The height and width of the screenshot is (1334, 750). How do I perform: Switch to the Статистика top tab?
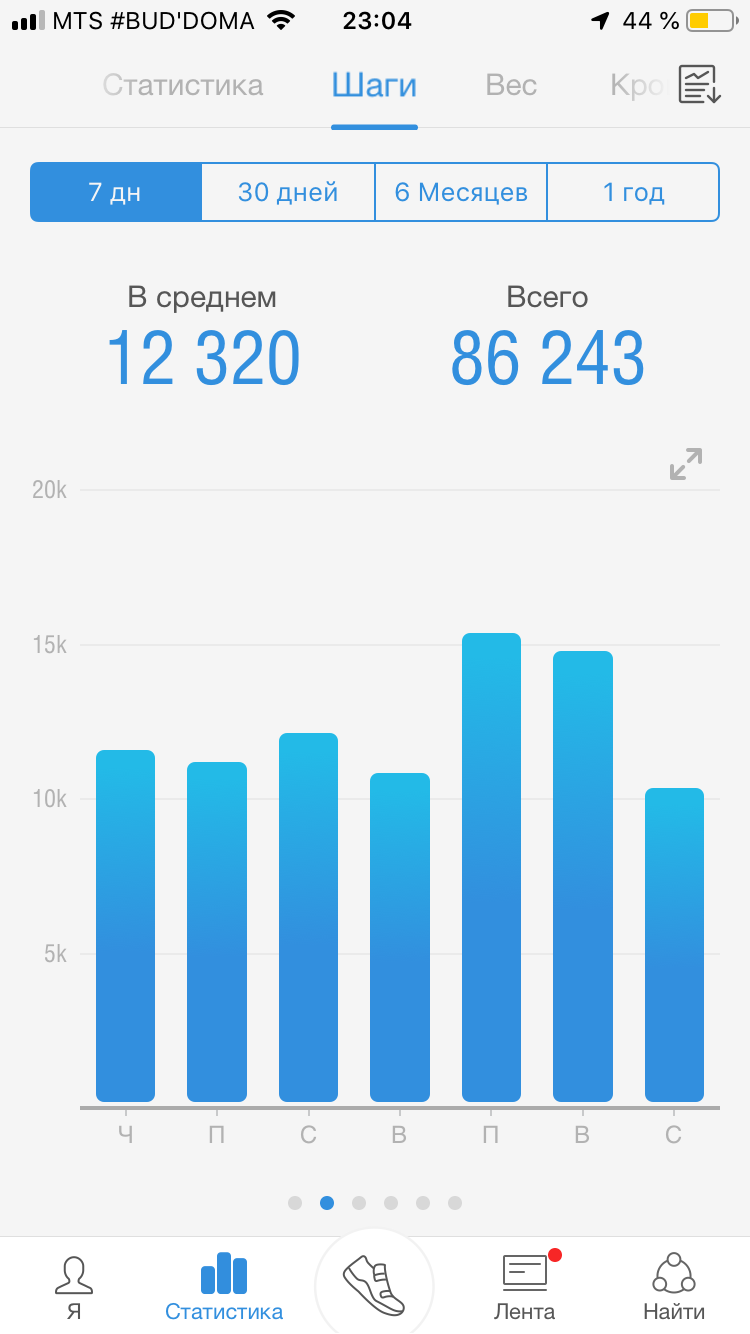[x=183, y=85]
